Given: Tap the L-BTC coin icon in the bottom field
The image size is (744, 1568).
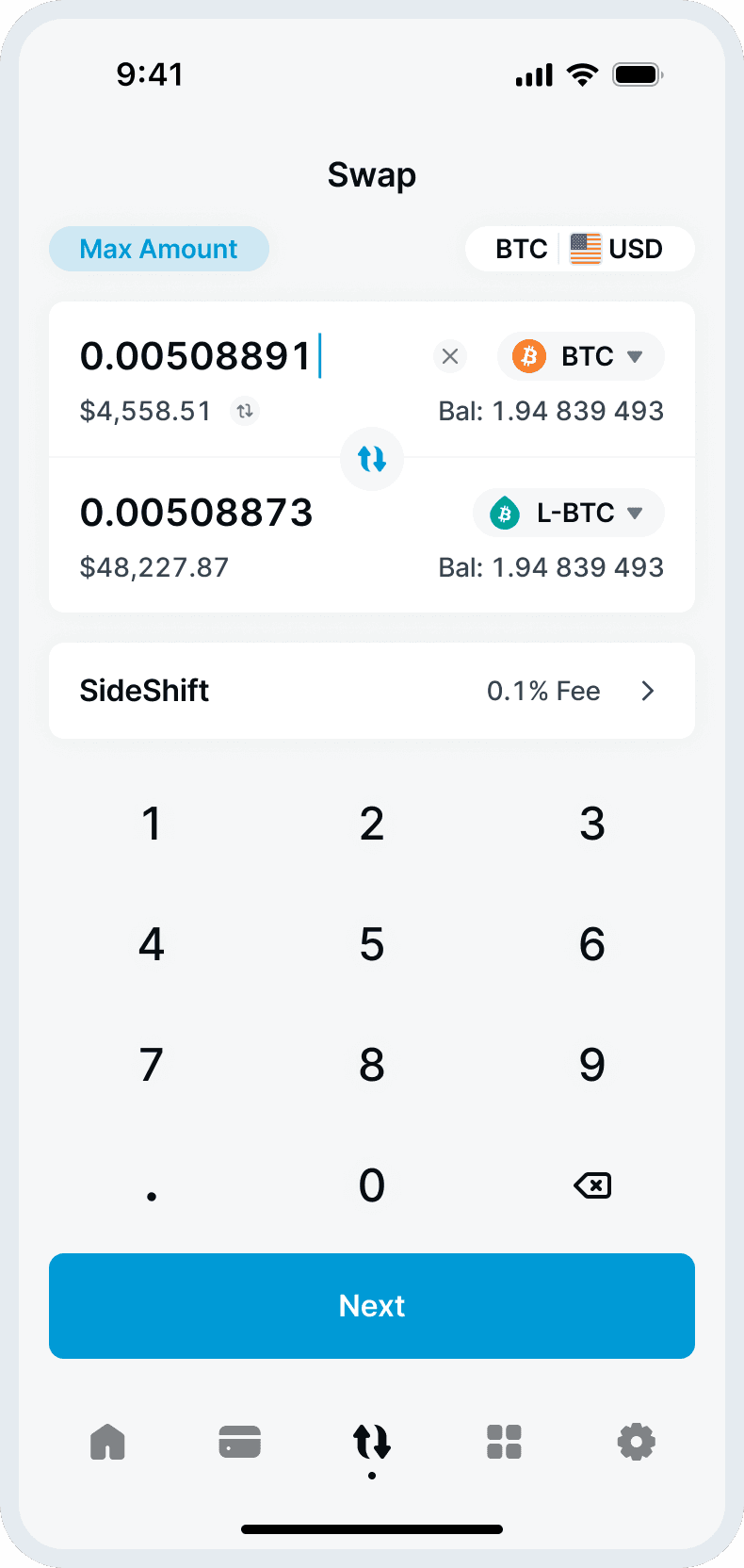Looking at the screenshot, I should tap(505, 513).
